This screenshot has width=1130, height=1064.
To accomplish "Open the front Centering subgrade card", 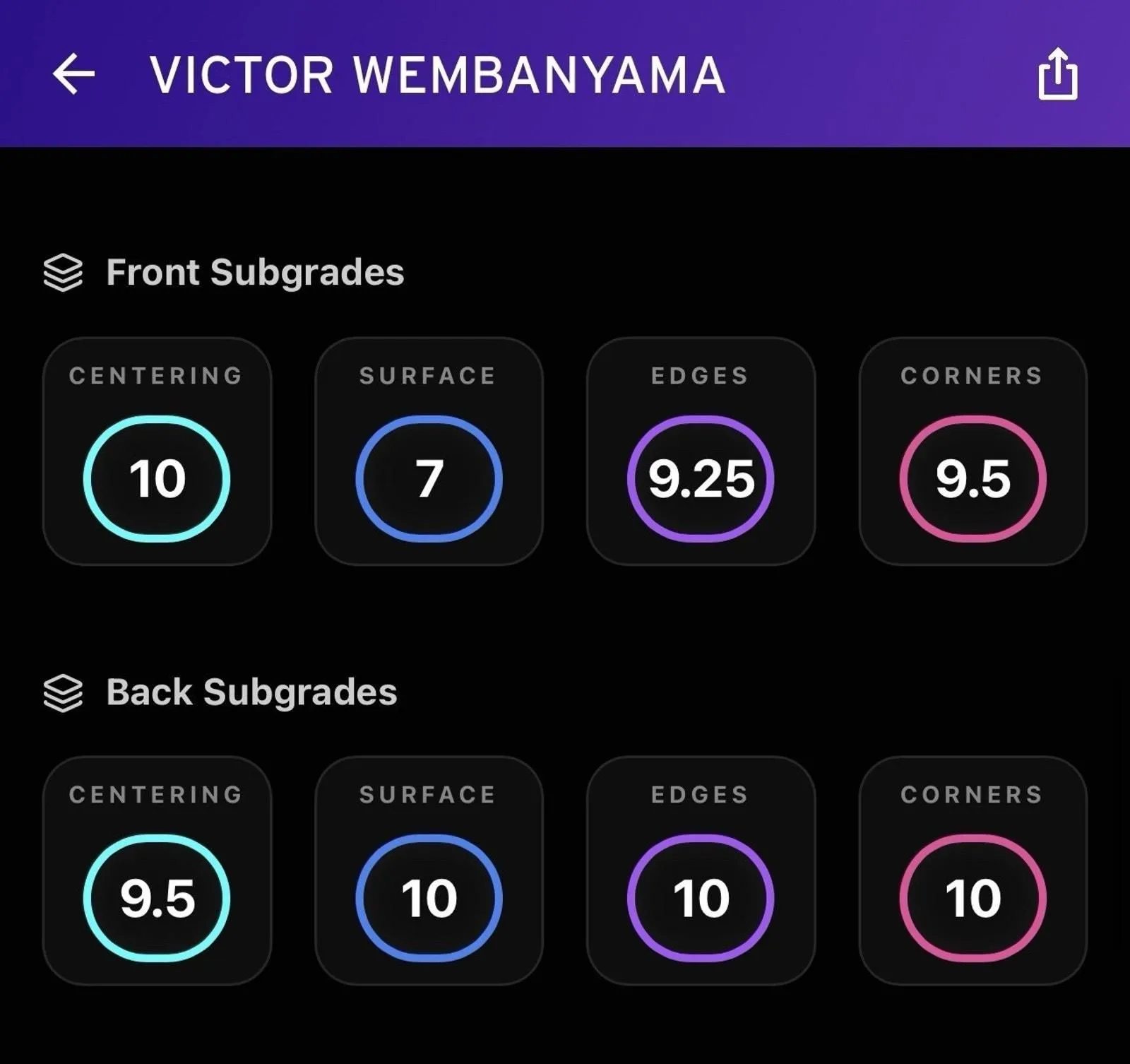I will 157,451.
